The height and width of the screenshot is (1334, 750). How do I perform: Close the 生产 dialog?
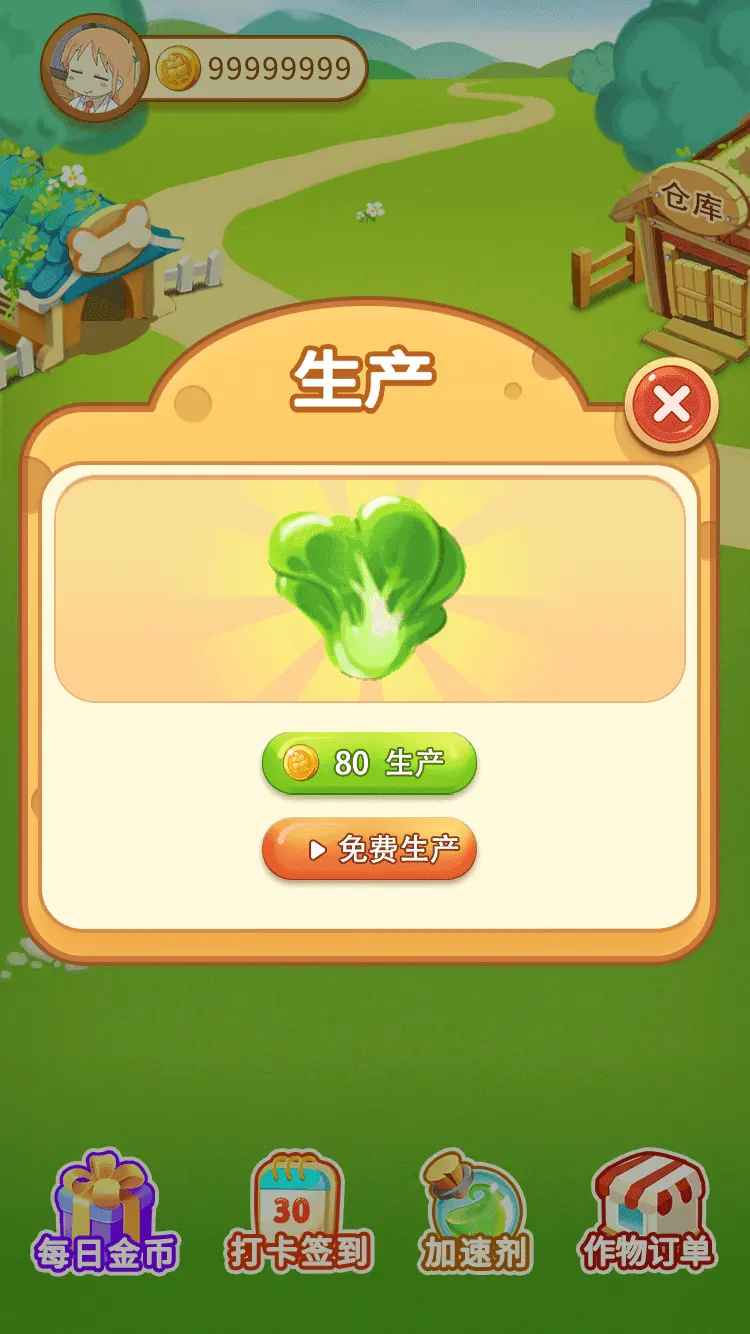[671, 405]
